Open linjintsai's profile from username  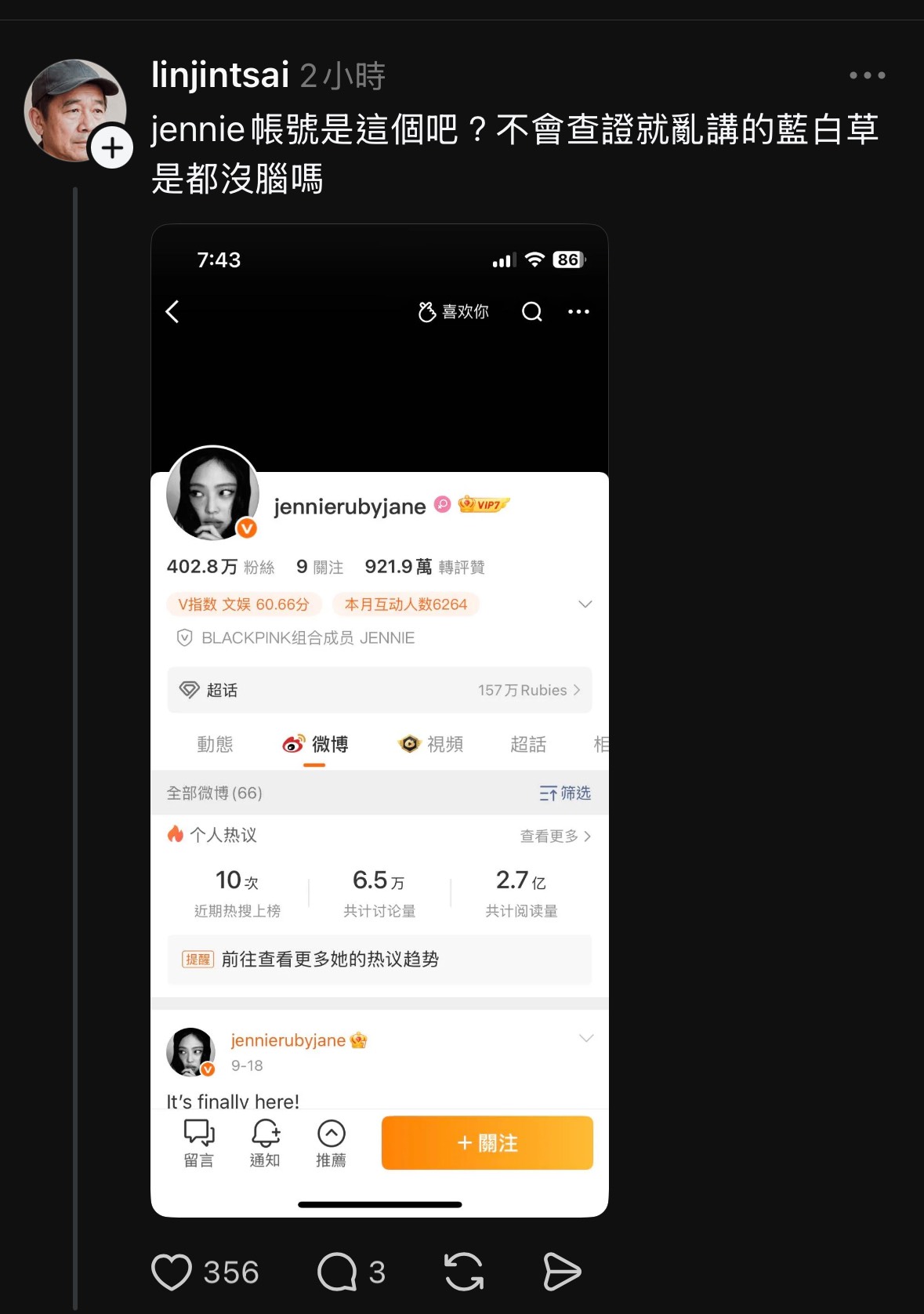[x=220, y=75]
